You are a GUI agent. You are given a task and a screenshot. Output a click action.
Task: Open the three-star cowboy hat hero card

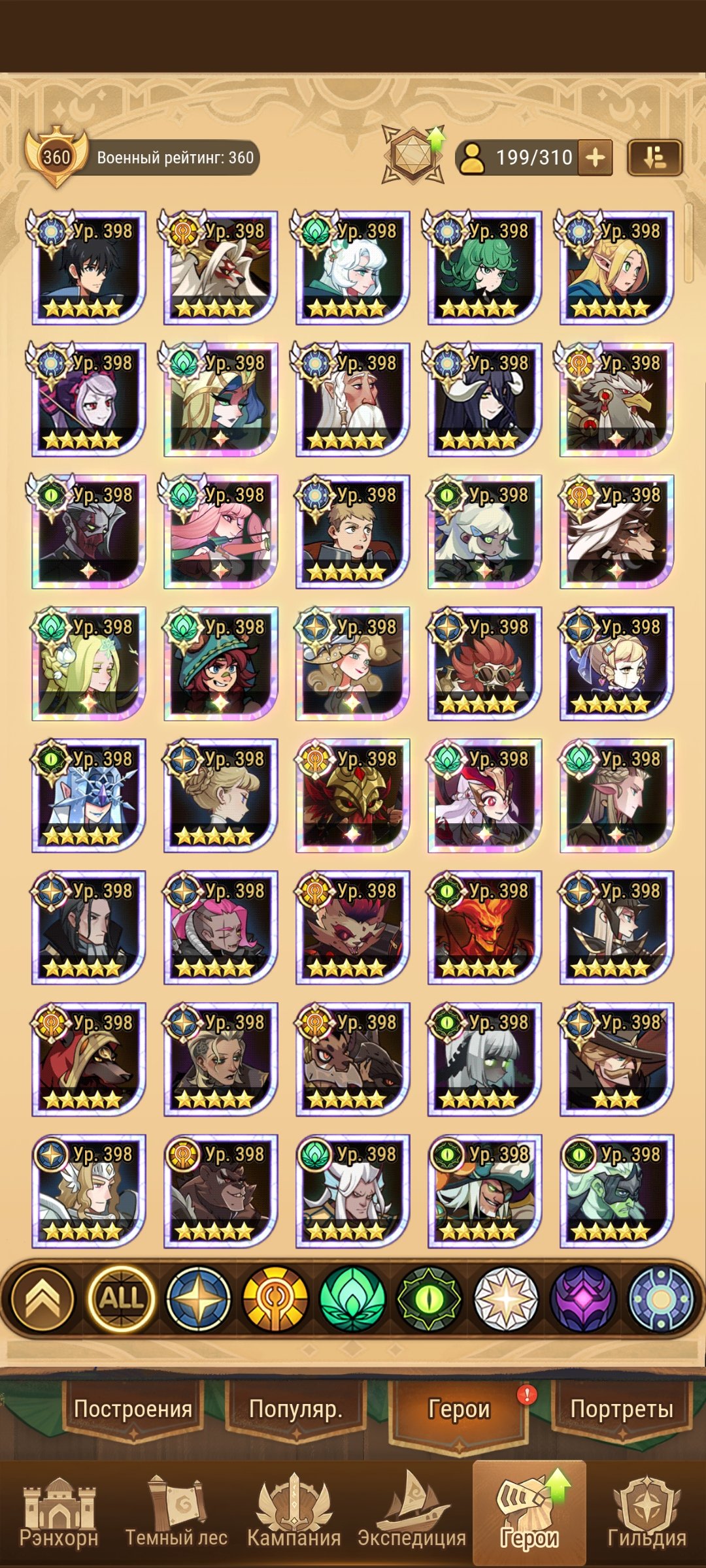(x=616, y=1059)
